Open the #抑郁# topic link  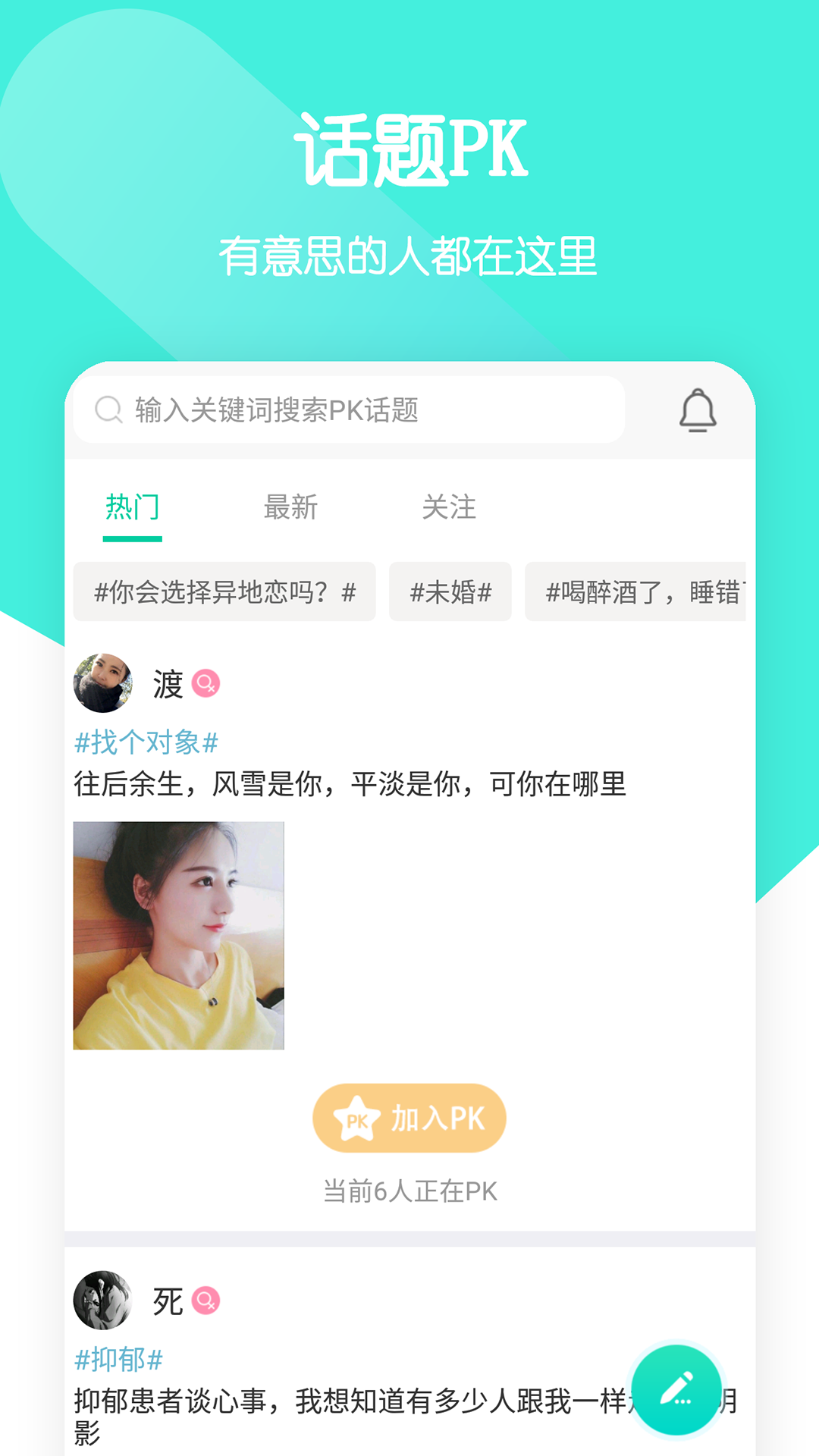tap(118, 1360)
